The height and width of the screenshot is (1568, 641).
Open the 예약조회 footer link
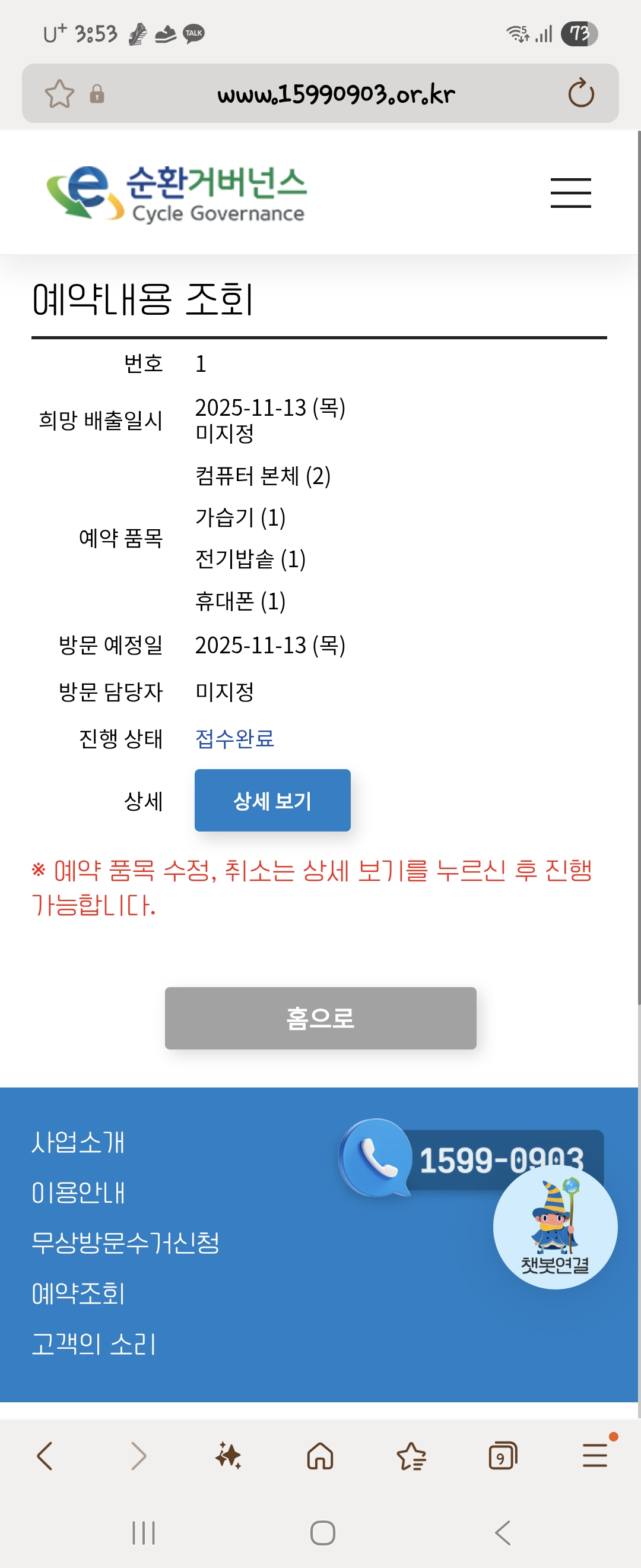pos(78,1294)
